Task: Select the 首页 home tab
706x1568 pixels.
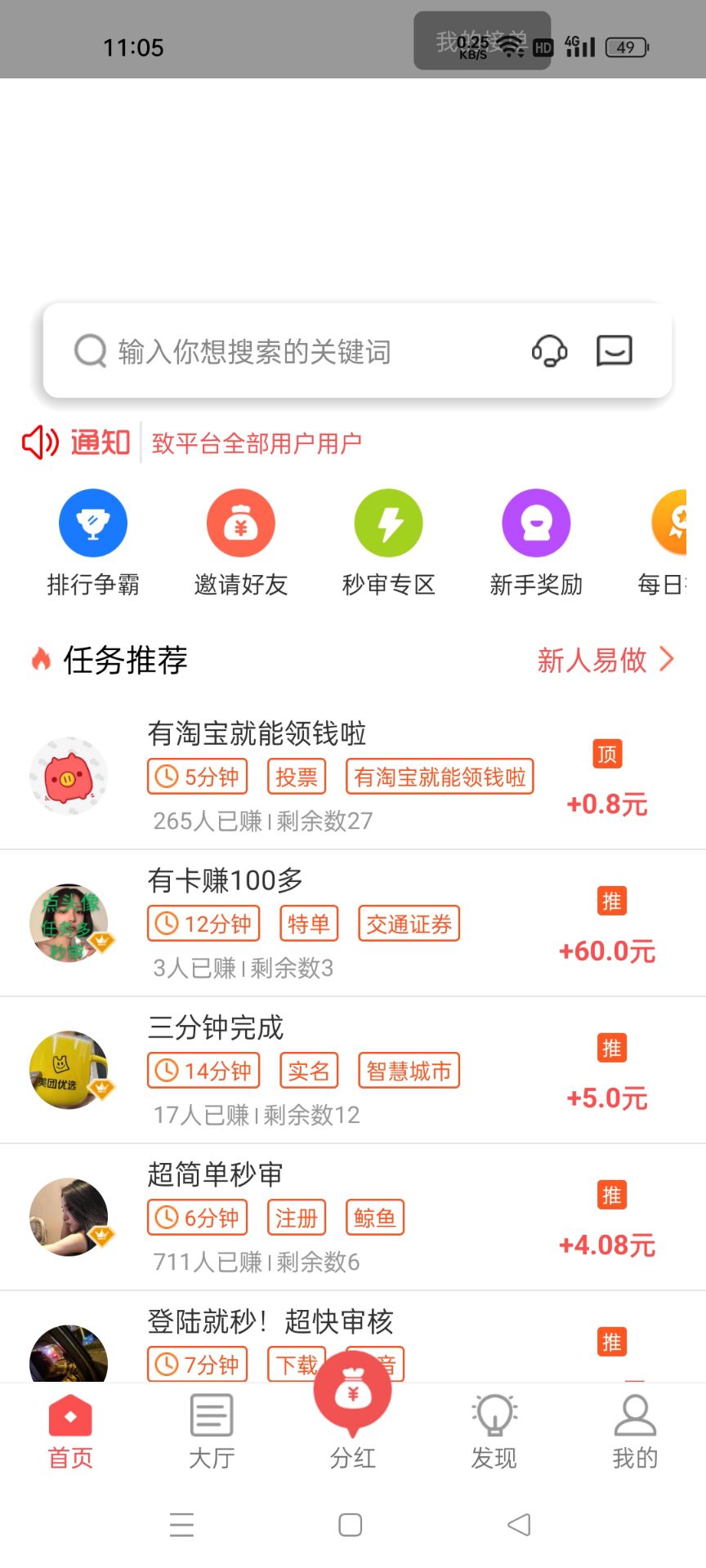Action: pyautogui.click(x=70, y=1431)
